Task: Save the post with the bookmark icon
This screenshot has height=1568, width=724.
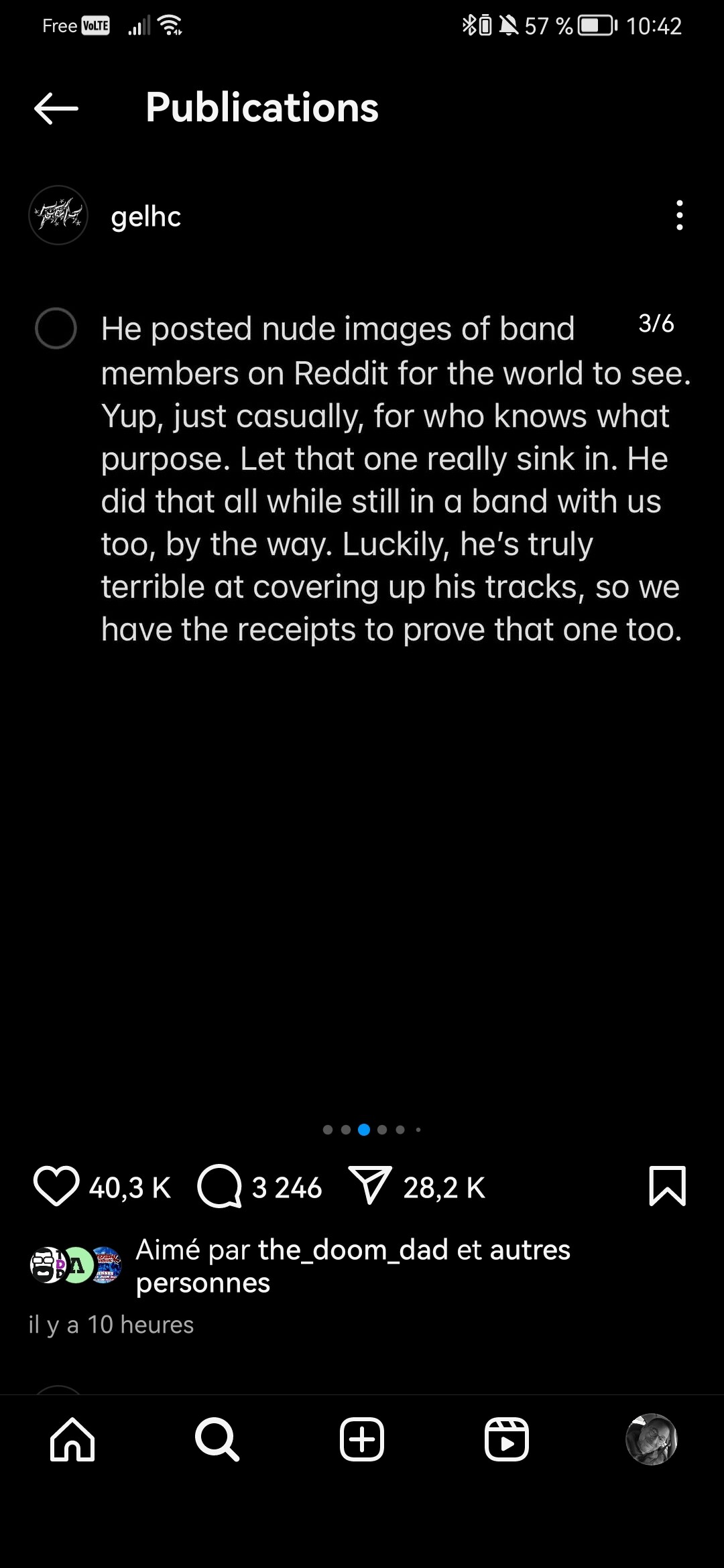Action: click(668, 1186)
